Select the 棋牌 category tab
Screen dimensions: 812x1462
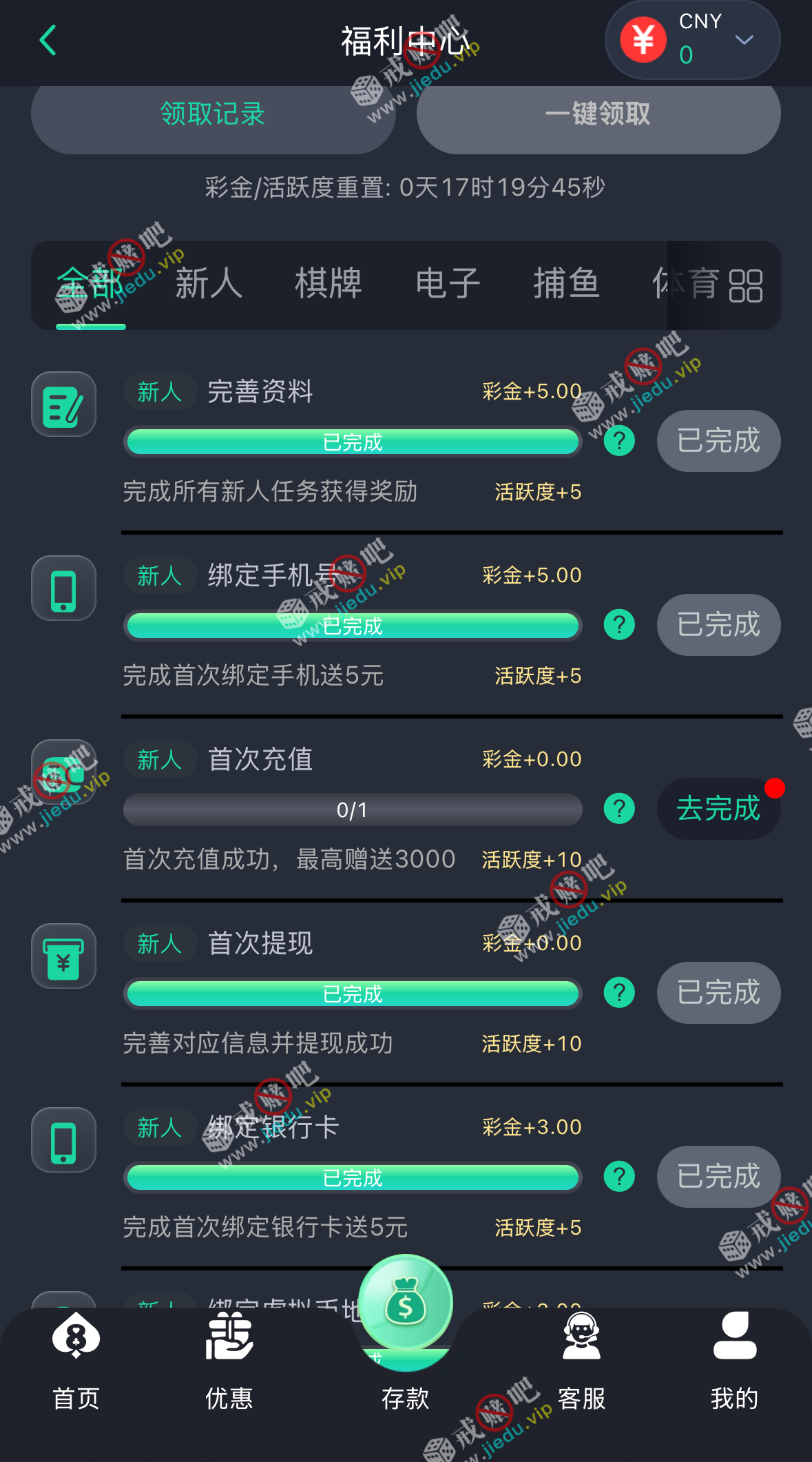coord(328,284)
